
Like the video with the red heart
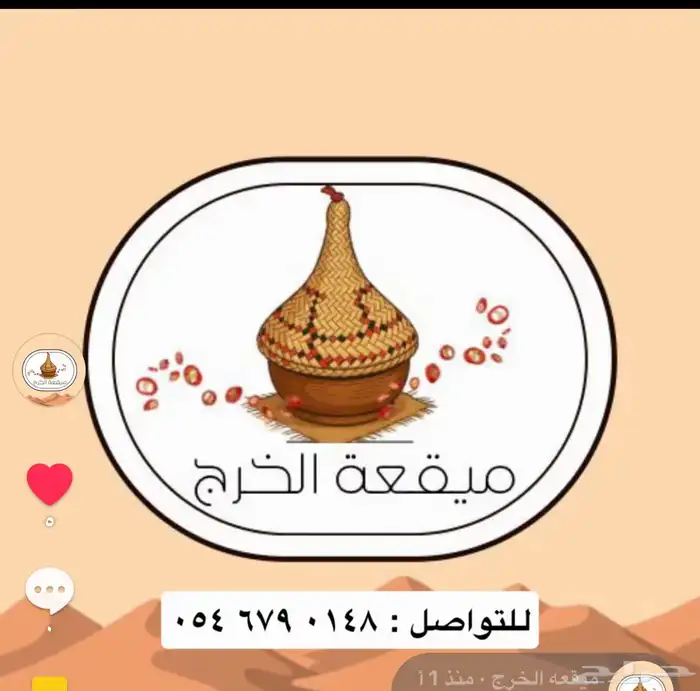50,484
